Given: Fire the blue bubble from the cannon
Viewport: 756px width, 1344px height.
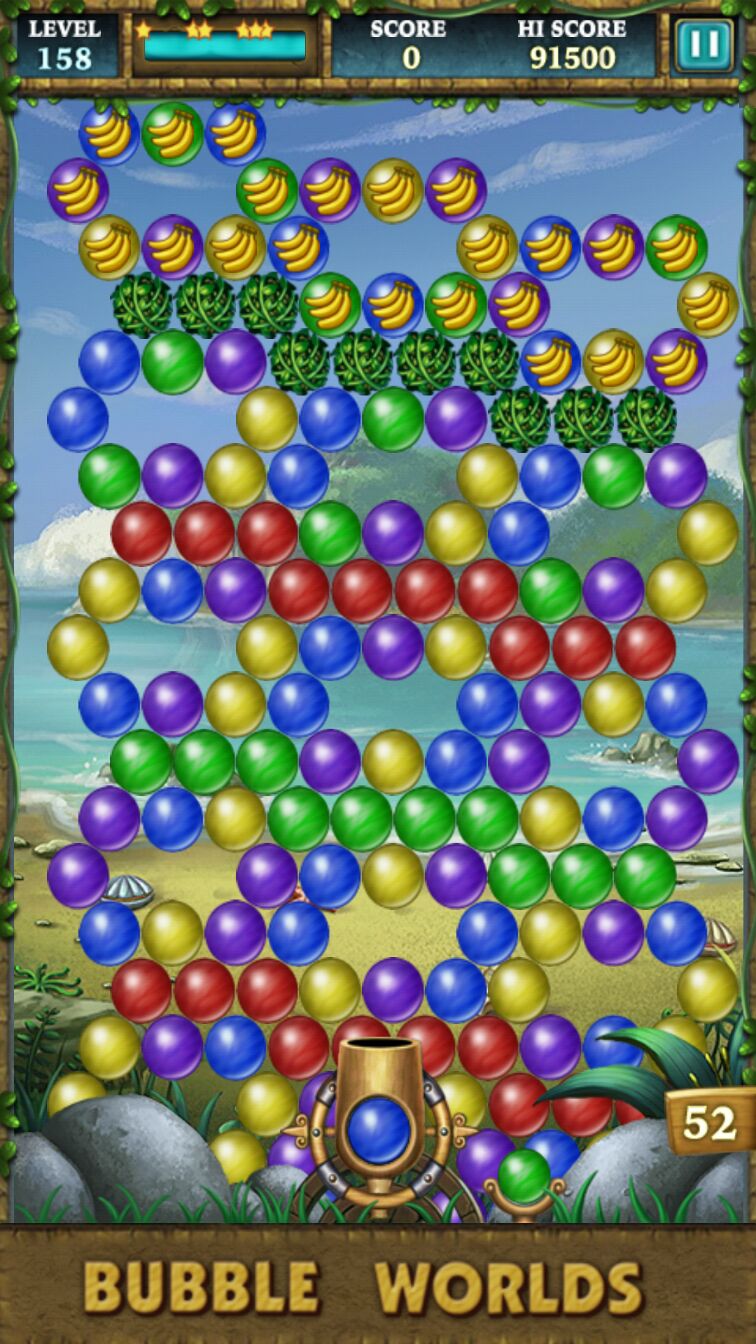Looking at the screenshot, I should click(x=378, y=1128).
